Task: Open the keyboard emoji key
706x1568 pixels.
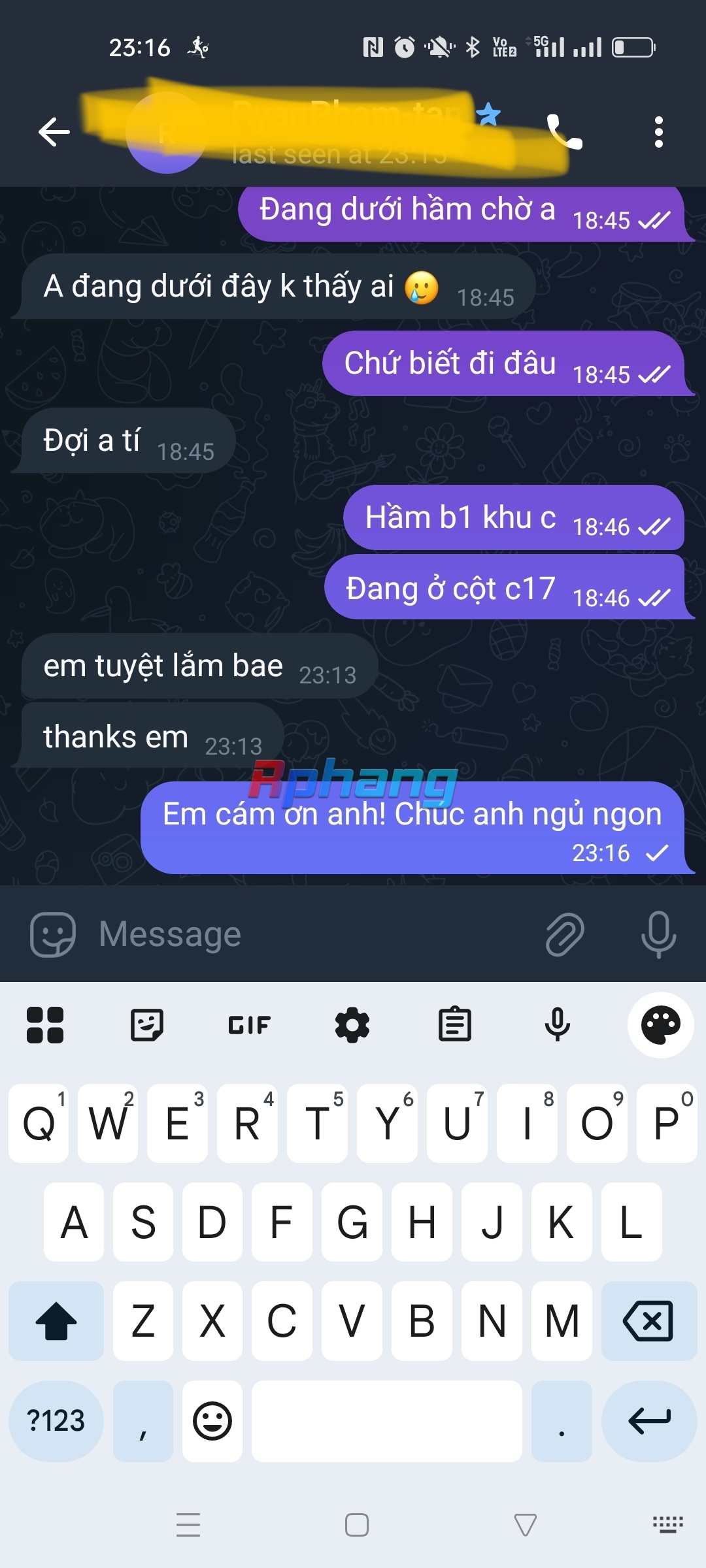Action: (x=212, y=1421)
